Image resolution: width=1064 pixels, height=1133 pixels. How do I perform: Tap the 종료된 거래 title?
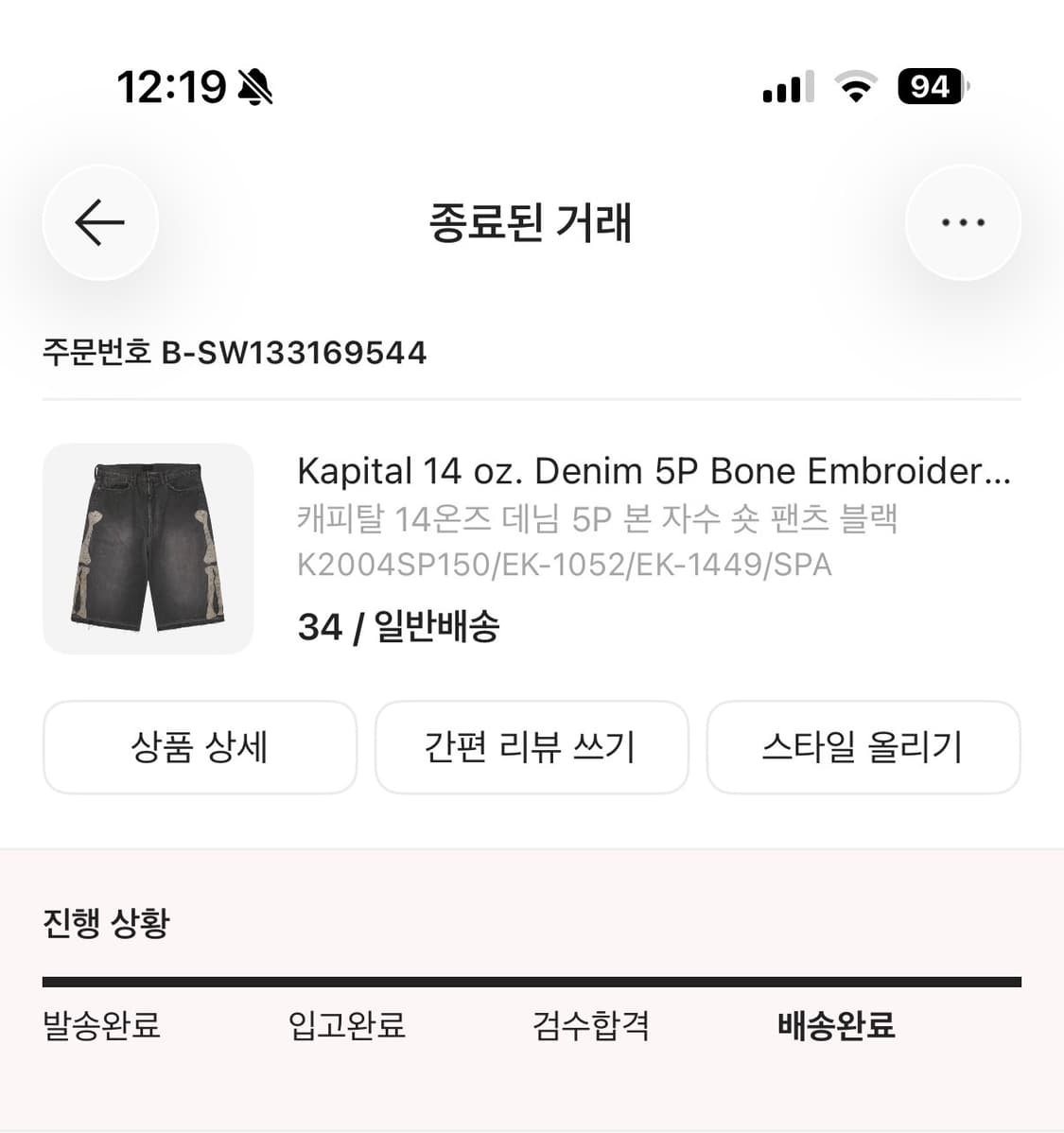coord(532,224)
